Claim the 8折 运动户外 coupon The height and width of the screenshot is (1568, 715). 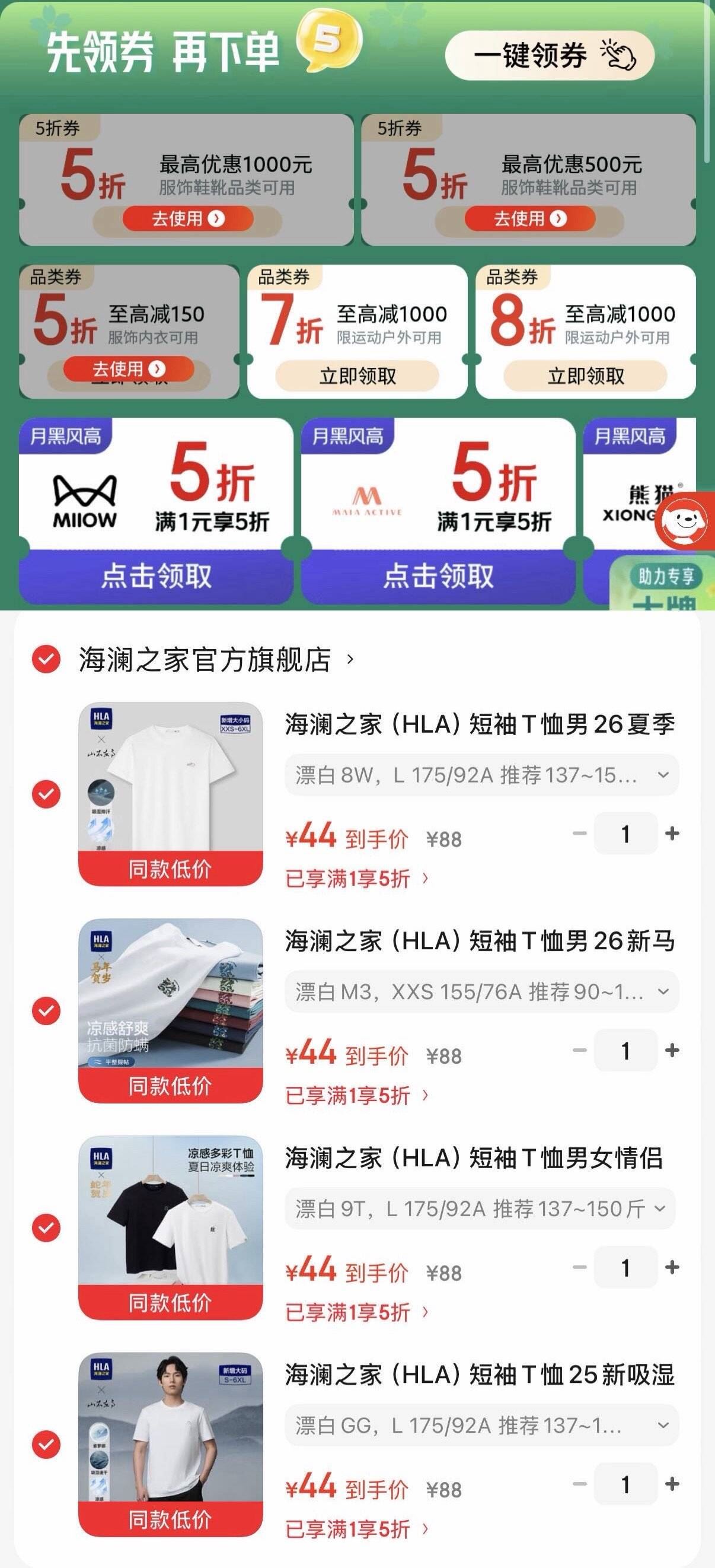coord(585,376)
